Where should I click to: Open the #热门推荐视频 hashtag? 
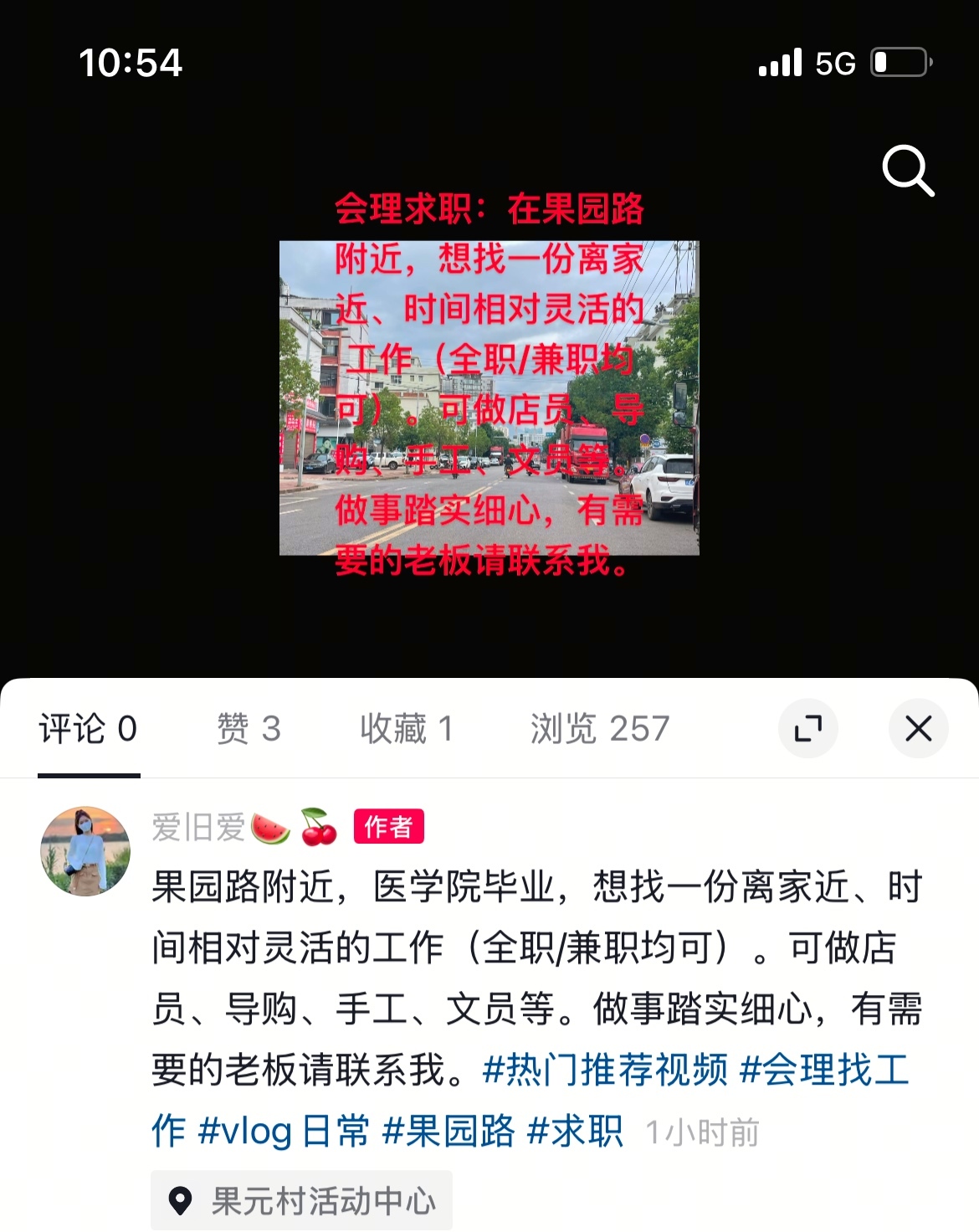(605, 1070)
